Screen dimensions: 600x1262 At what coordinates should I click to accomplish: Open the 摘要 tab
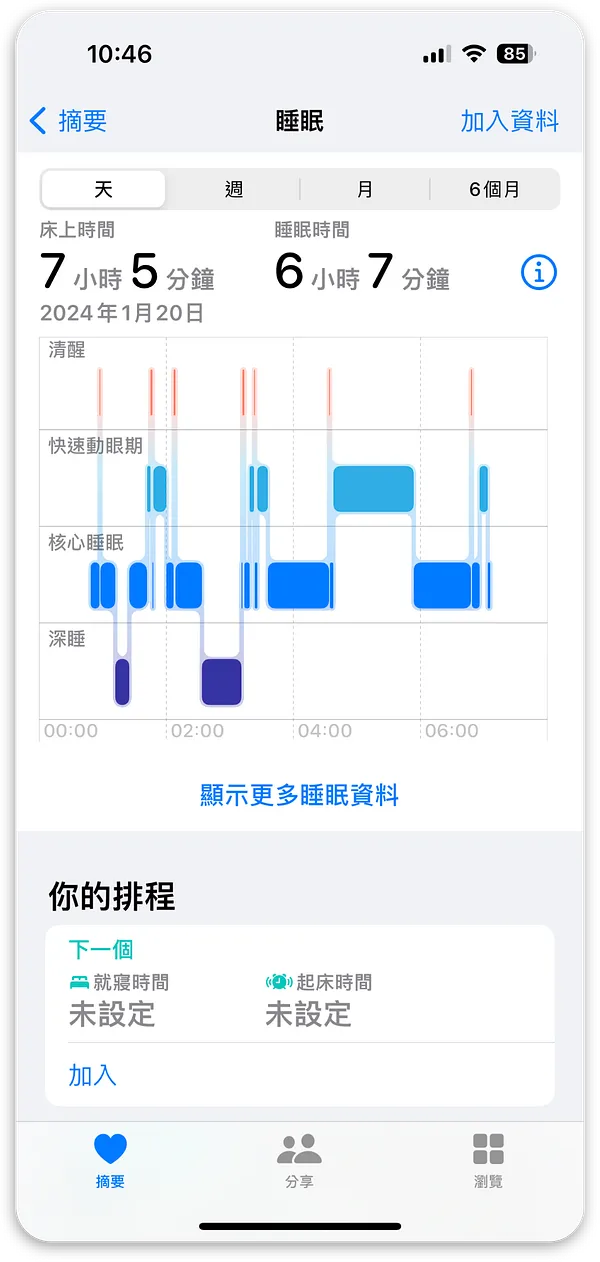point(110,1160)
